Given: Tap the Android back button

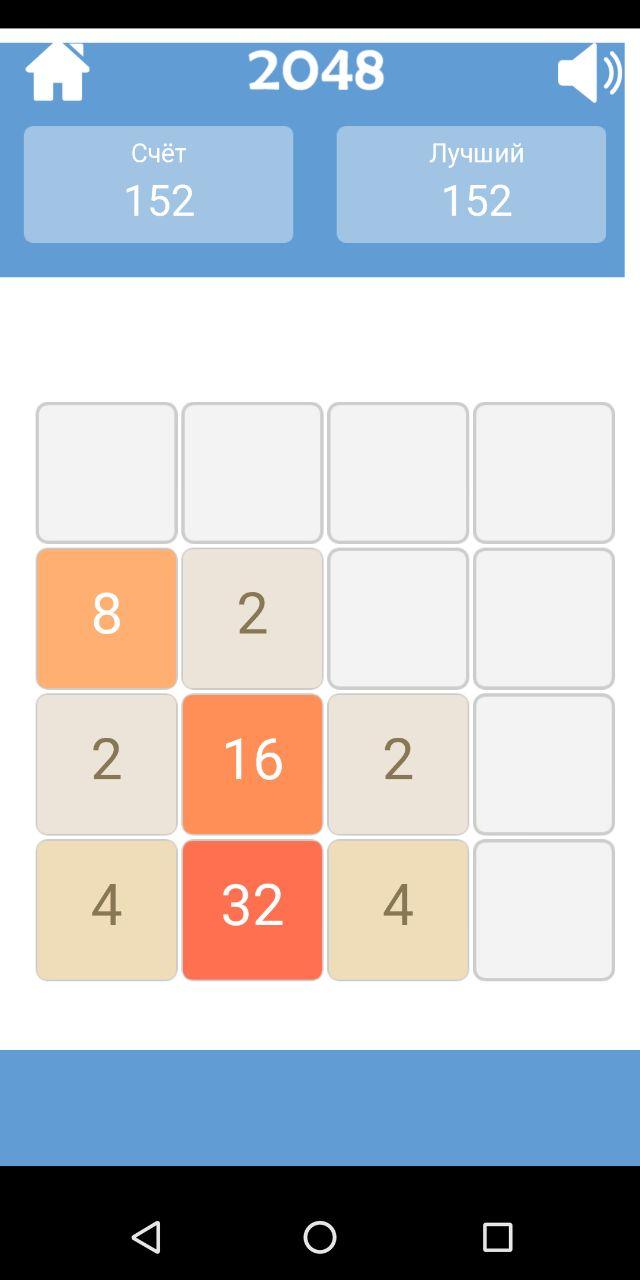Looking at the screenshot, I should [146, 1237].
